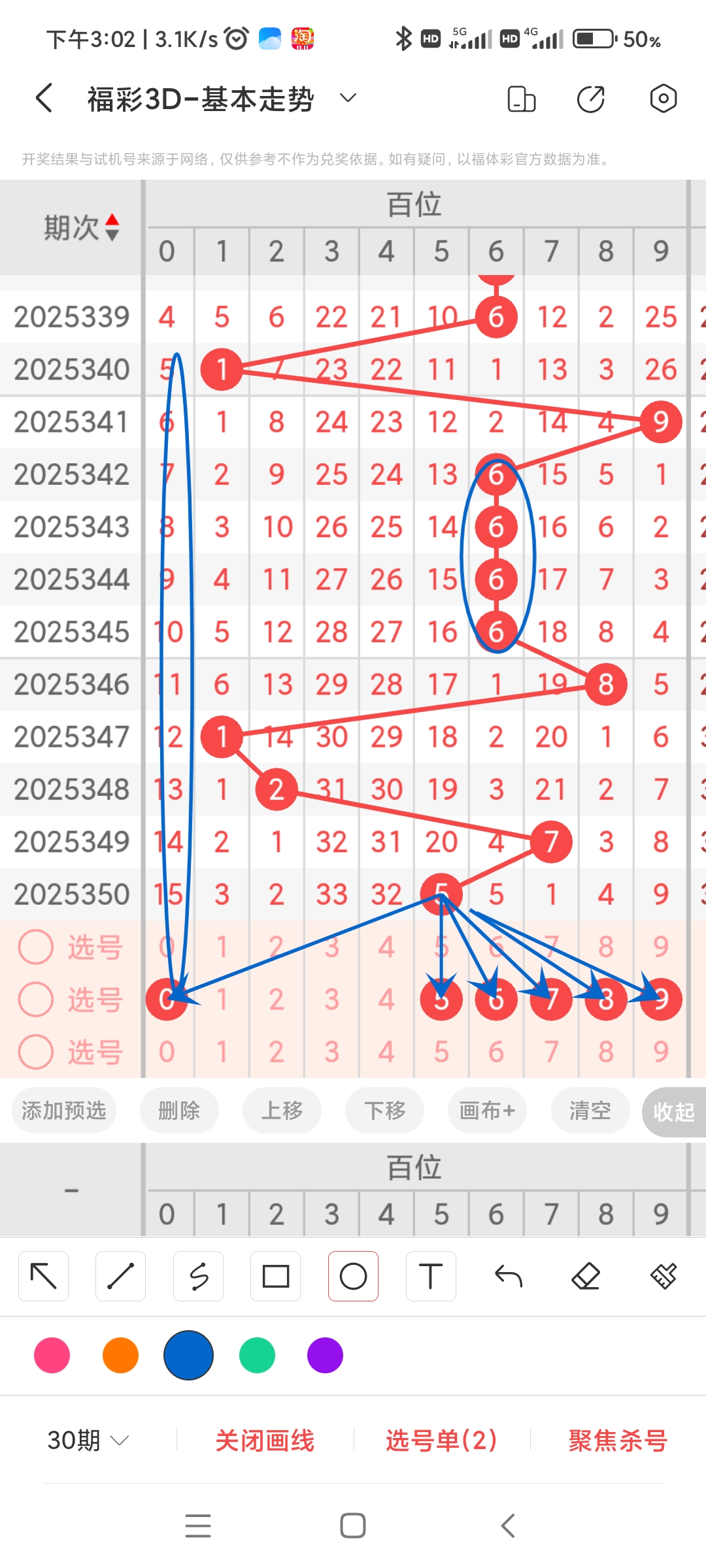Clear all drawings with the broom icon
This screenshot has width=706, height=1568.
click(663, 1275)
